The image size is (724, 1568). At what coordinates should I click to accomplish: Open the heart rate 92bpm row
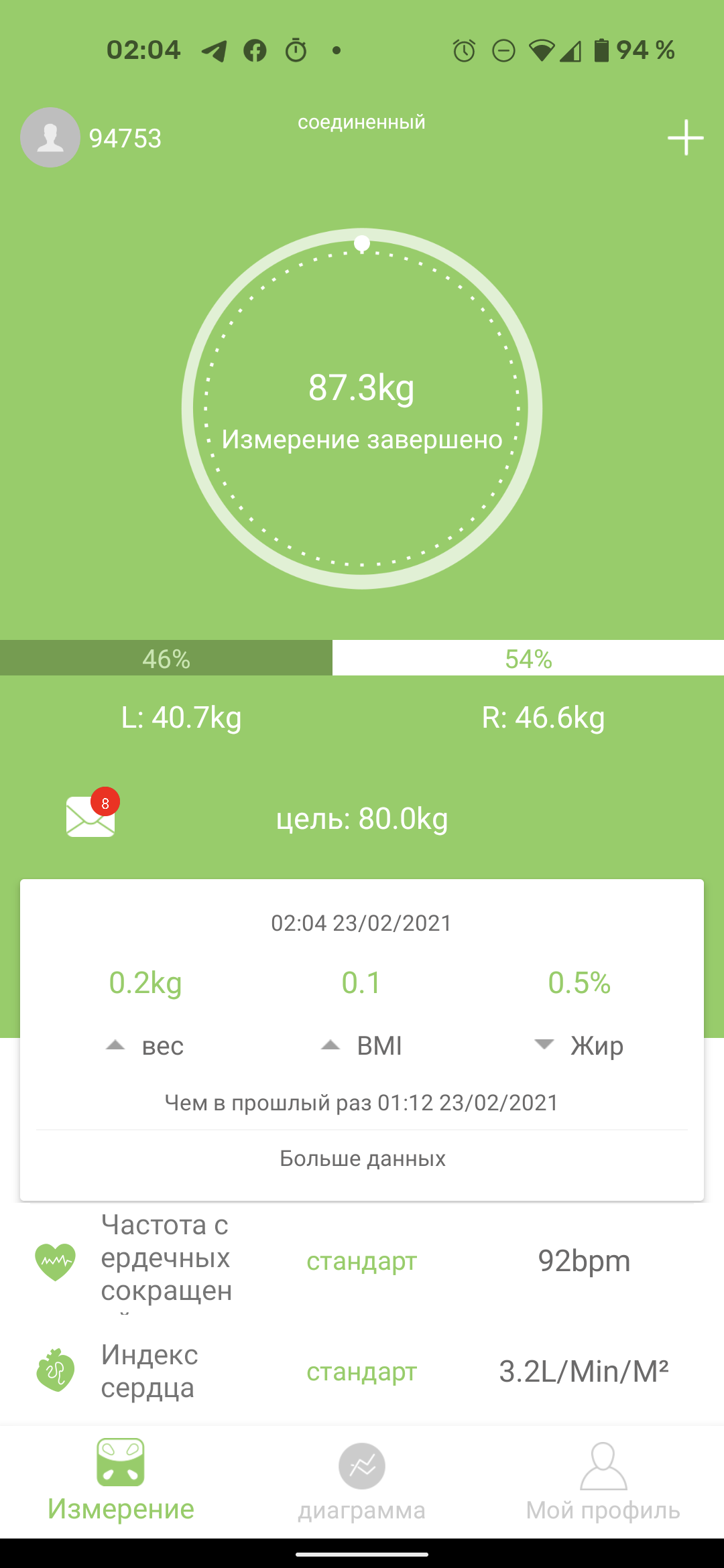tap(362, 1261)
